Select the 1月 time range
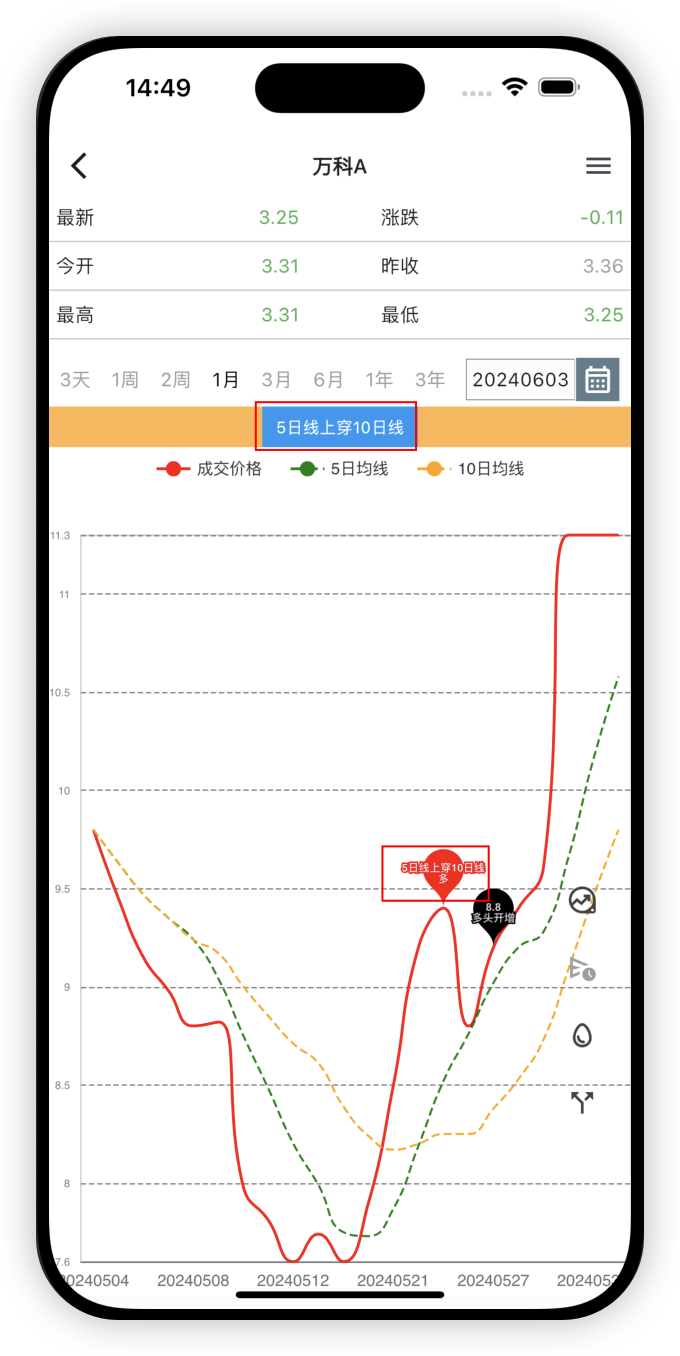 pyautogui.click(x=226, y=380)
